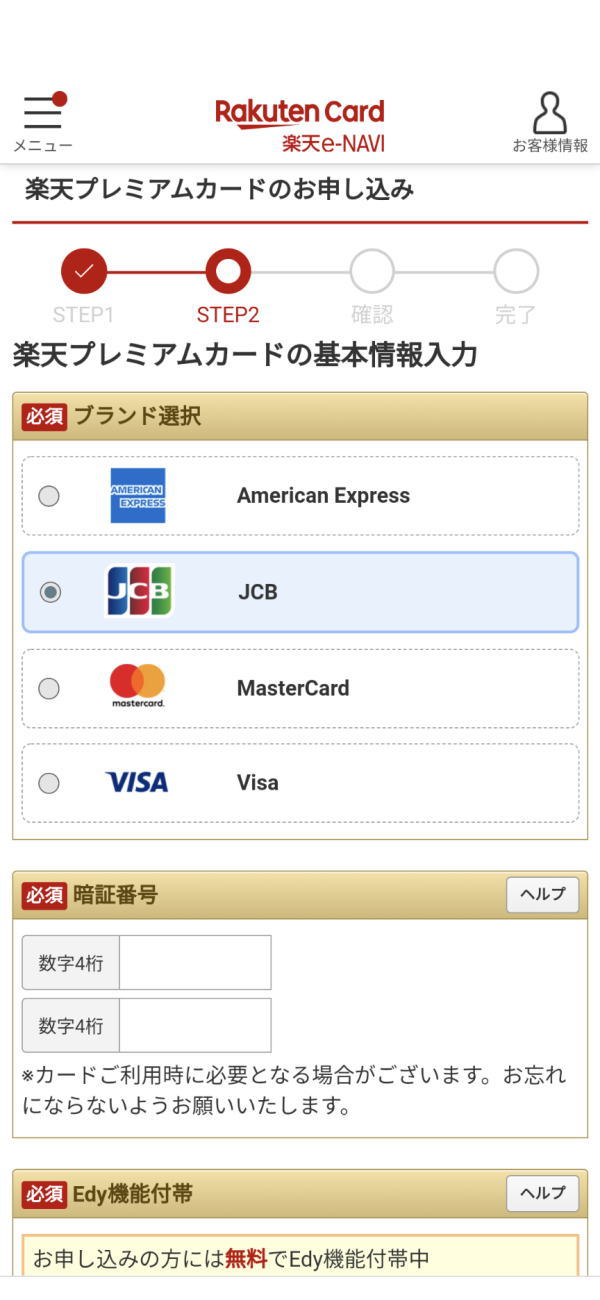Image resolution: width=600 pixels, height=1300 pixels.
Task: Open ヘルプ for 暗証番号
Action: click(542, 894)
